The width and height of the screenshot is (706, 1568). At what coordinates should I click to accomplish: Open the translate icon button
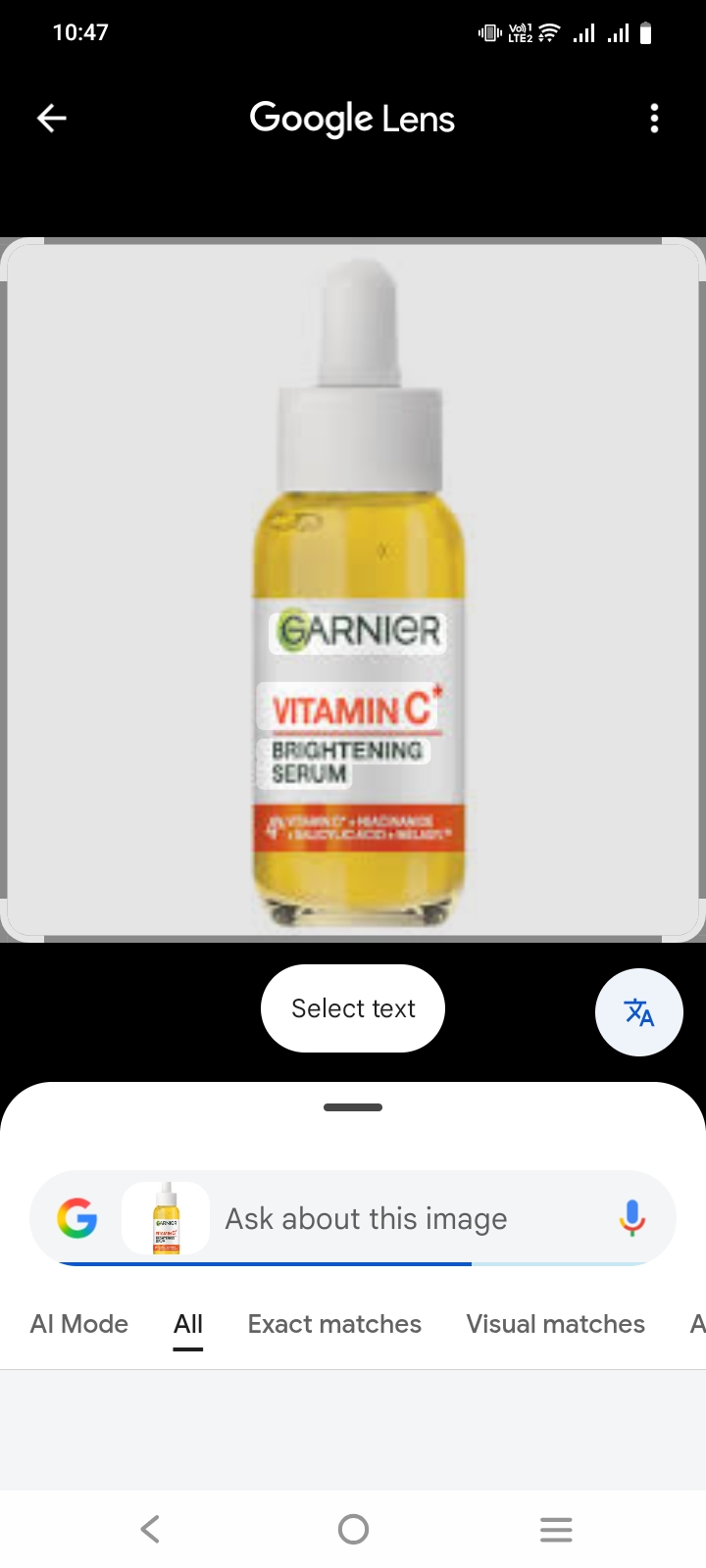[x=639, y=1012]
